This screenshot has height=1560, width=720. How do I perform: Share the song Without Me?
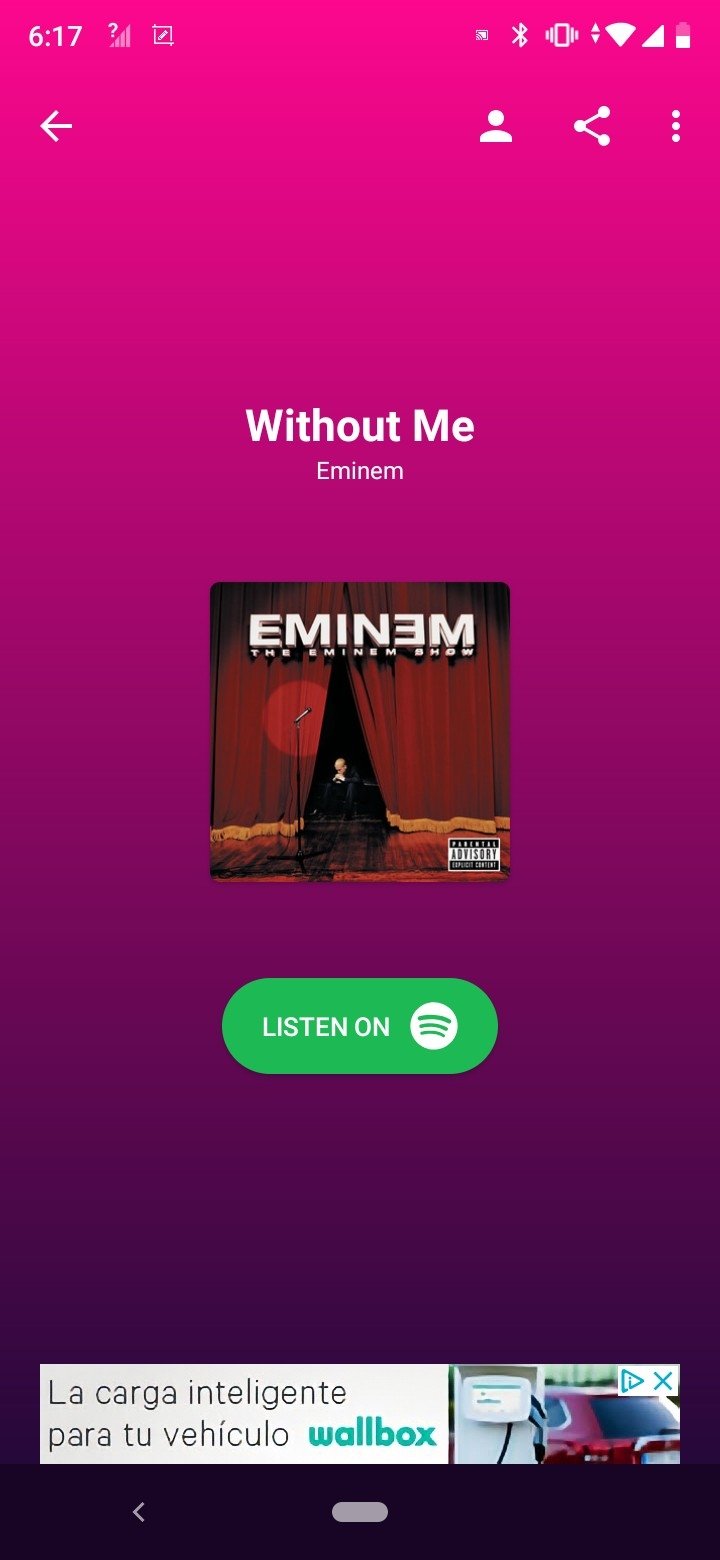click(x=592, y=126)
